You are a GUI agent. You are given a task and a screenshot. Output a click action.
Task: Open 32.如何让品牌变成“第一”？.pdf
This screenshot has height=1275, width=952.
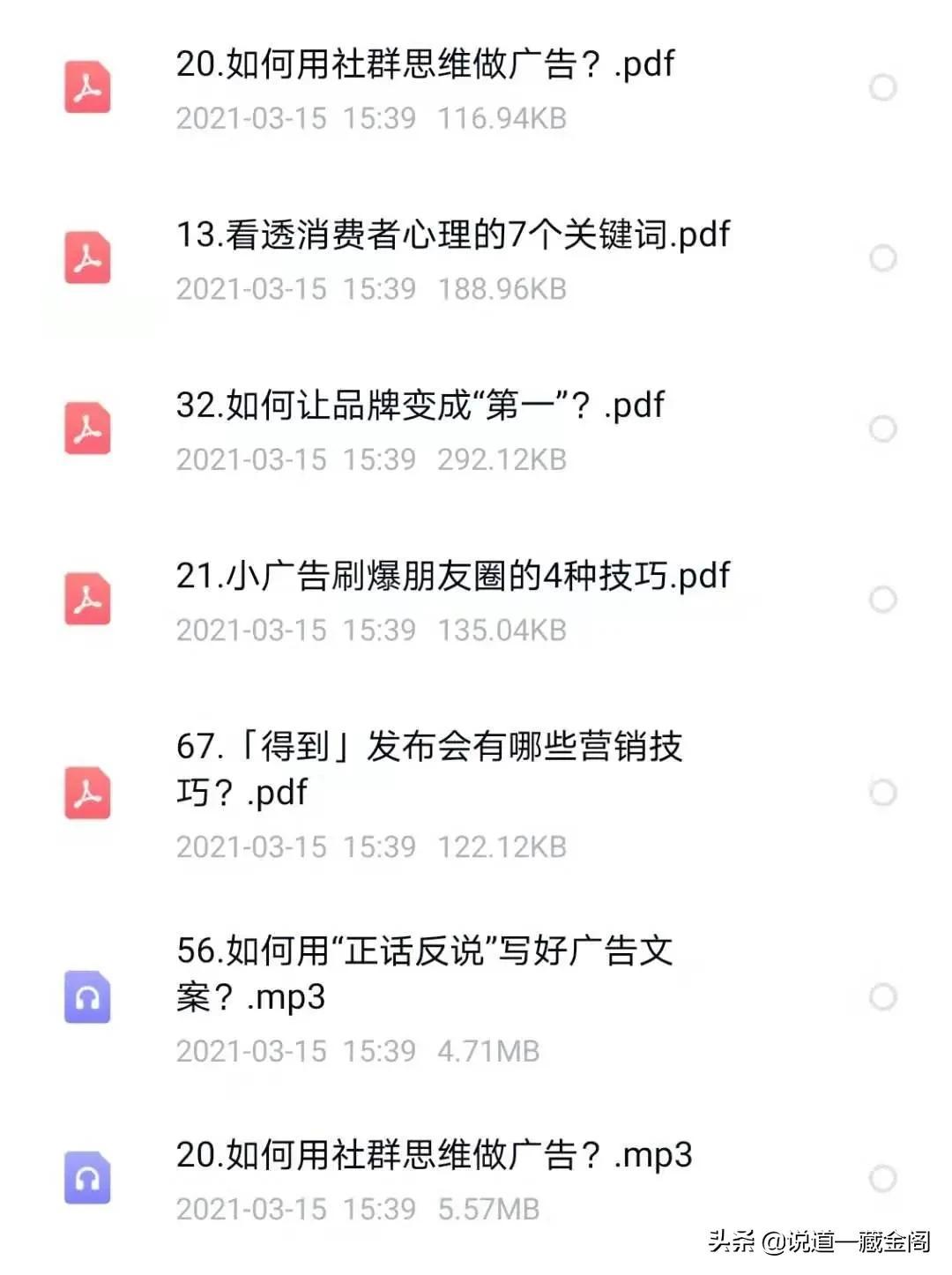(x=420, y=406)
